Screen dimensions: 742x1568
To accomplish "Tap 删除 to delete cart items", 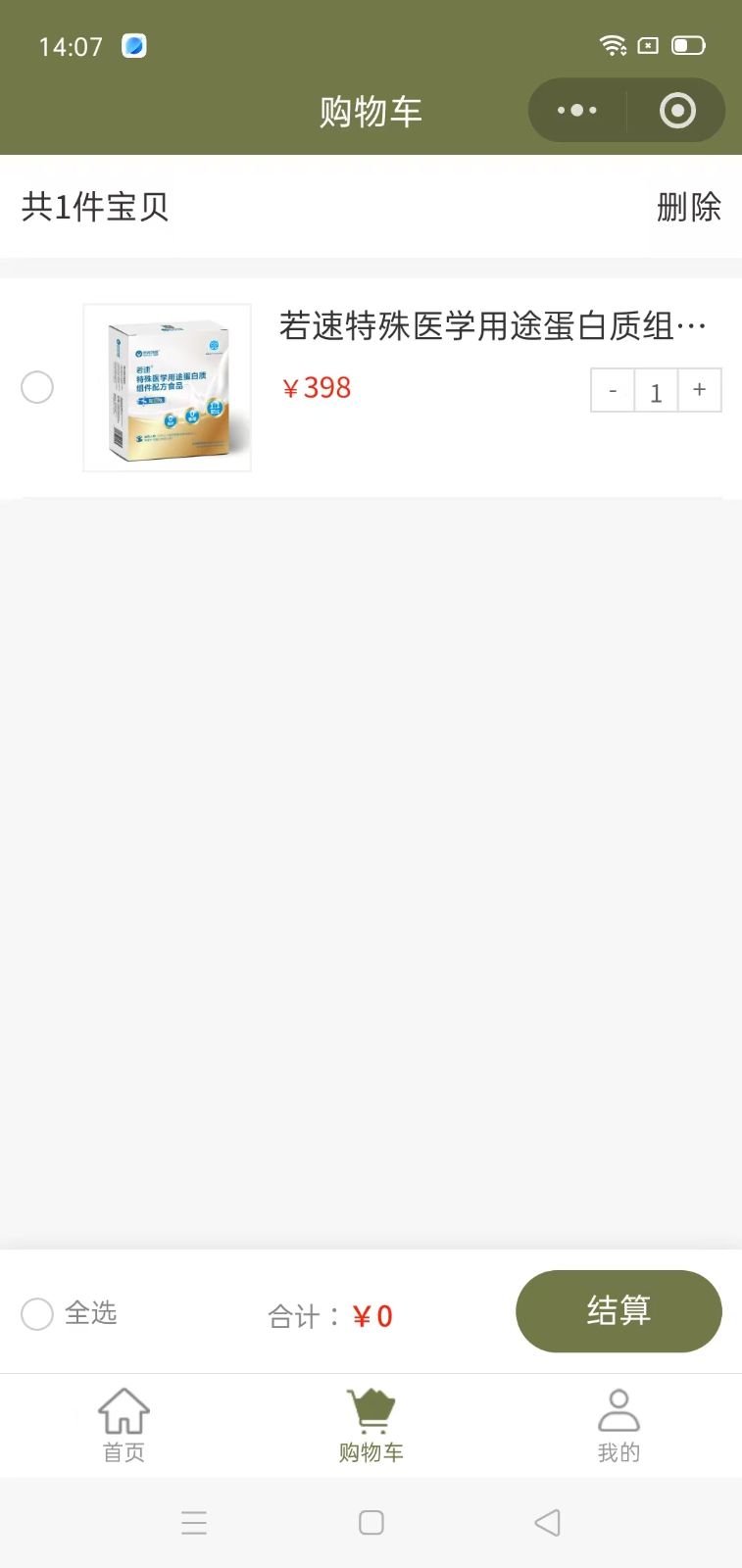I will [x=688, y=207].
